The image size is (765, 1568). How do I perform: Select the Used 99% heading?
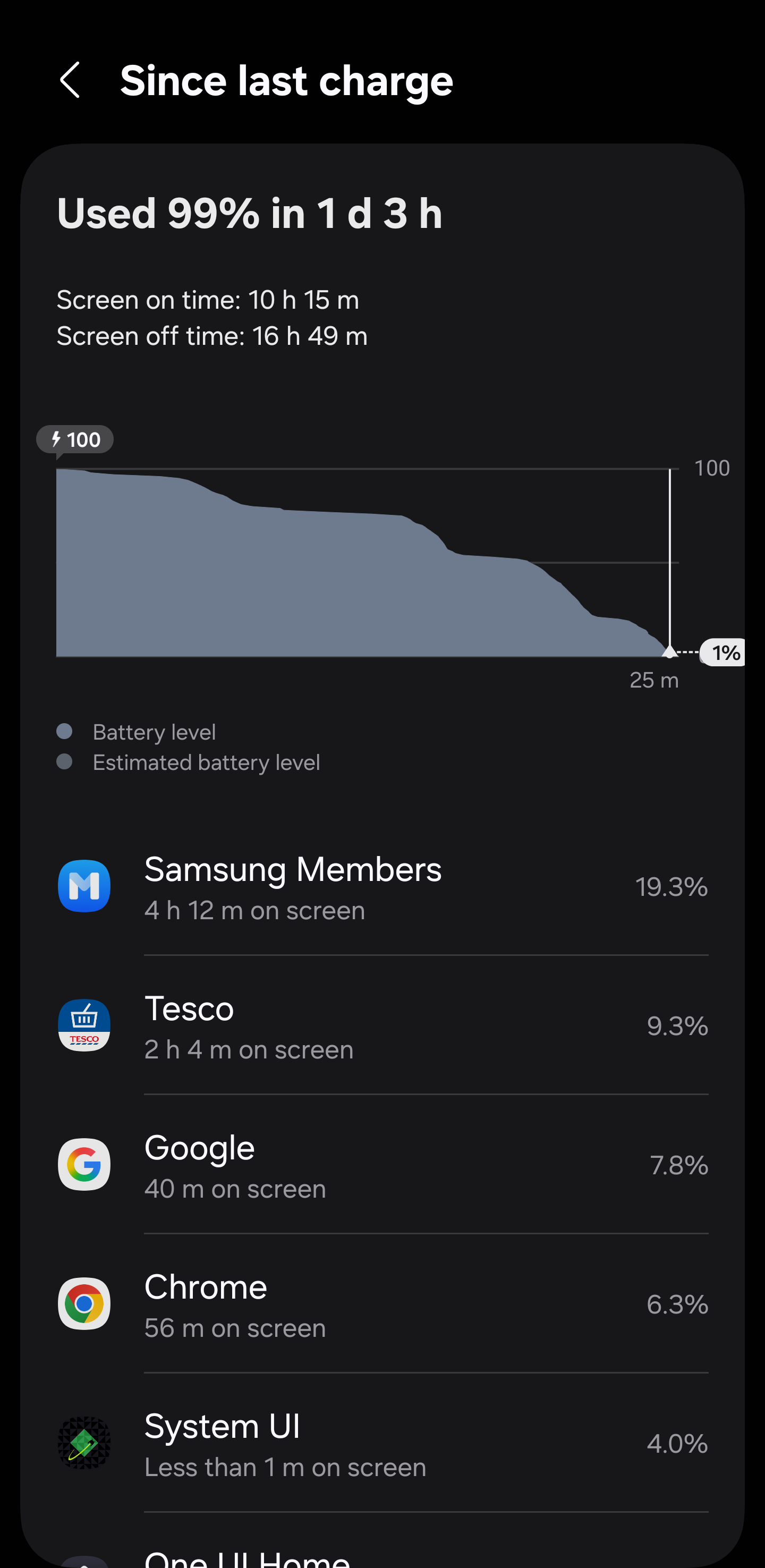pos(250,213)
